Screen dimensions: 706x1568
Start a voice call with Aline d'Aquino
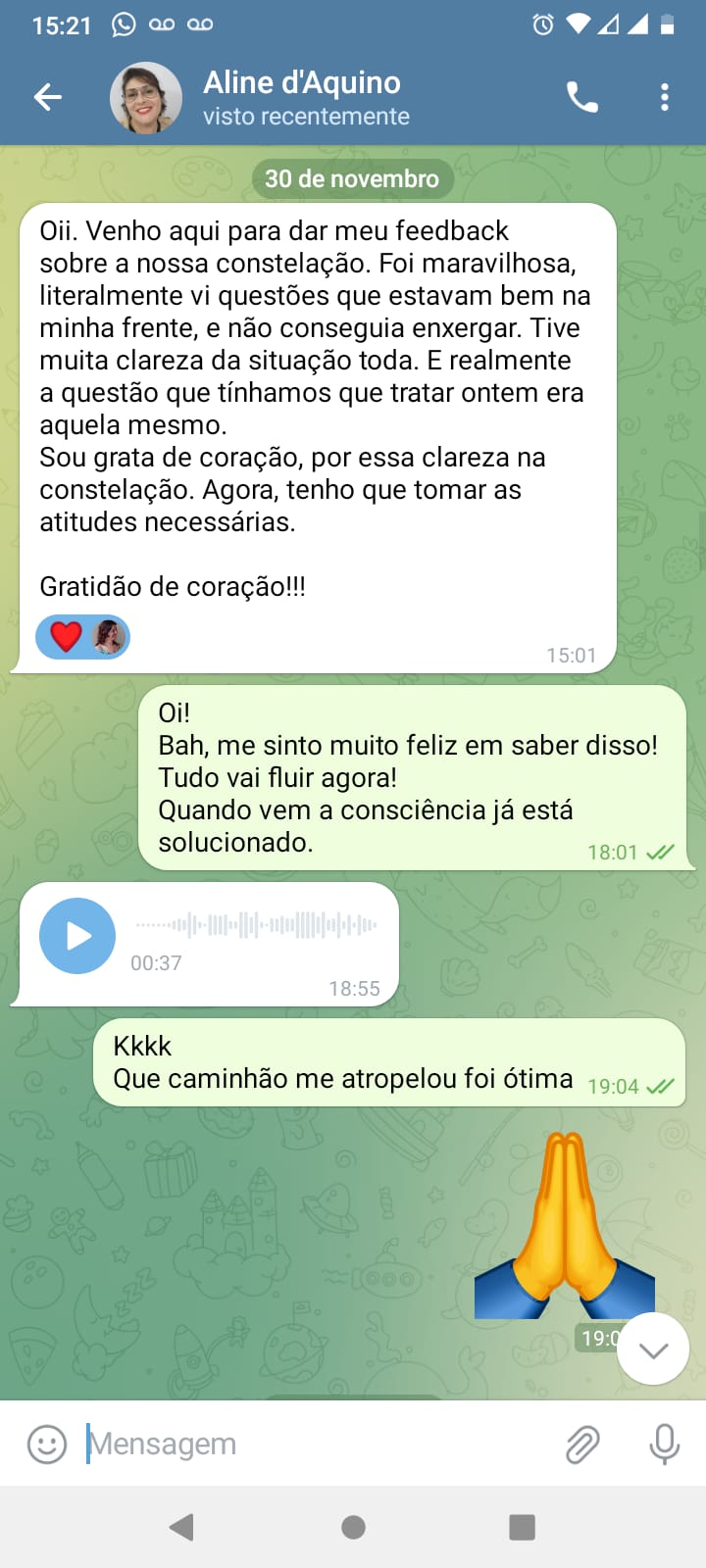pos(582,97)
